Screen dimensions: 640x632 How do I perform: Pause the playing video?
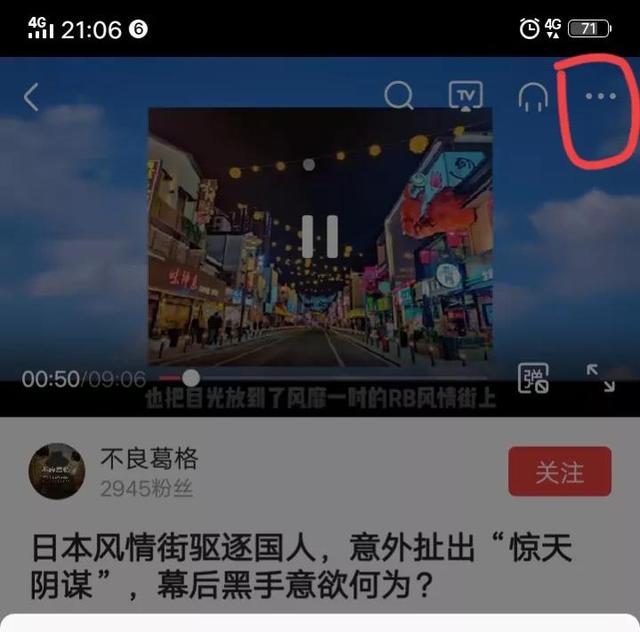pos(320,237)
